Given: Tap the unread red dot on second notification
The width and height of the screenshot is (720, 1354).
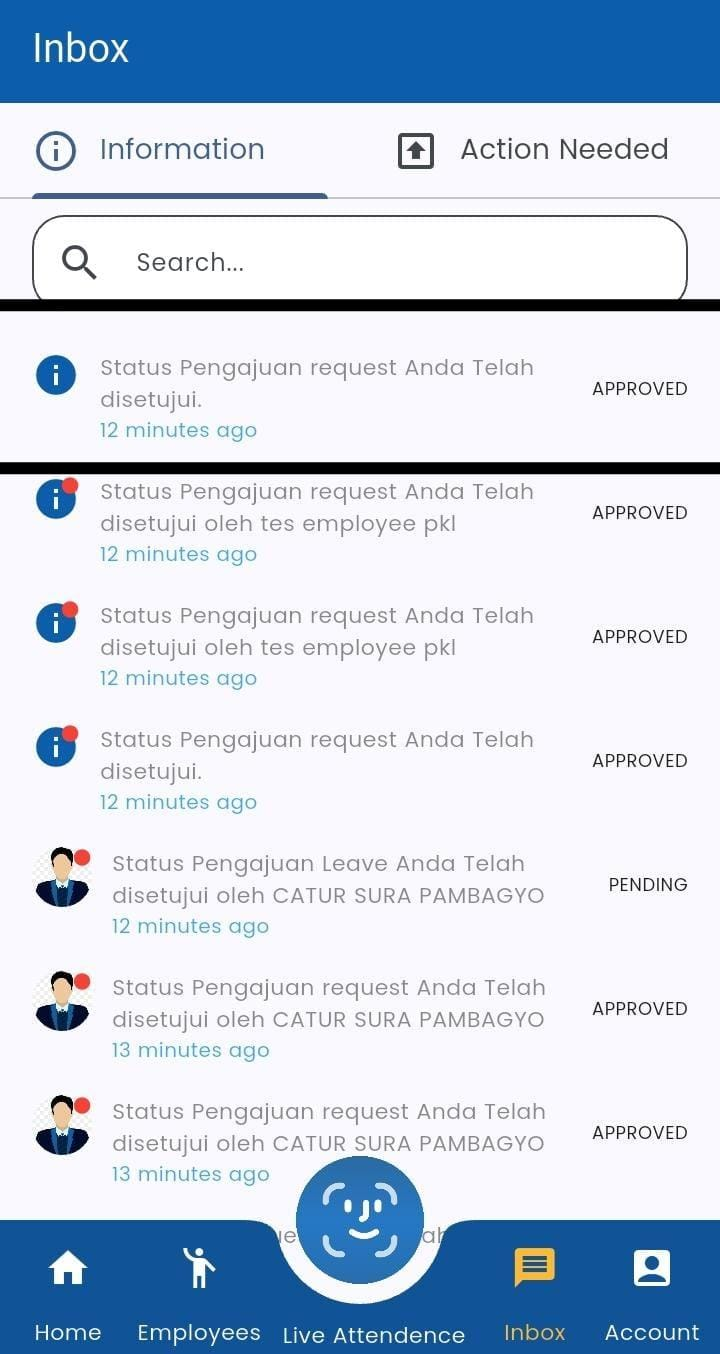Looking at the screenshot, I should coord(70,482).
